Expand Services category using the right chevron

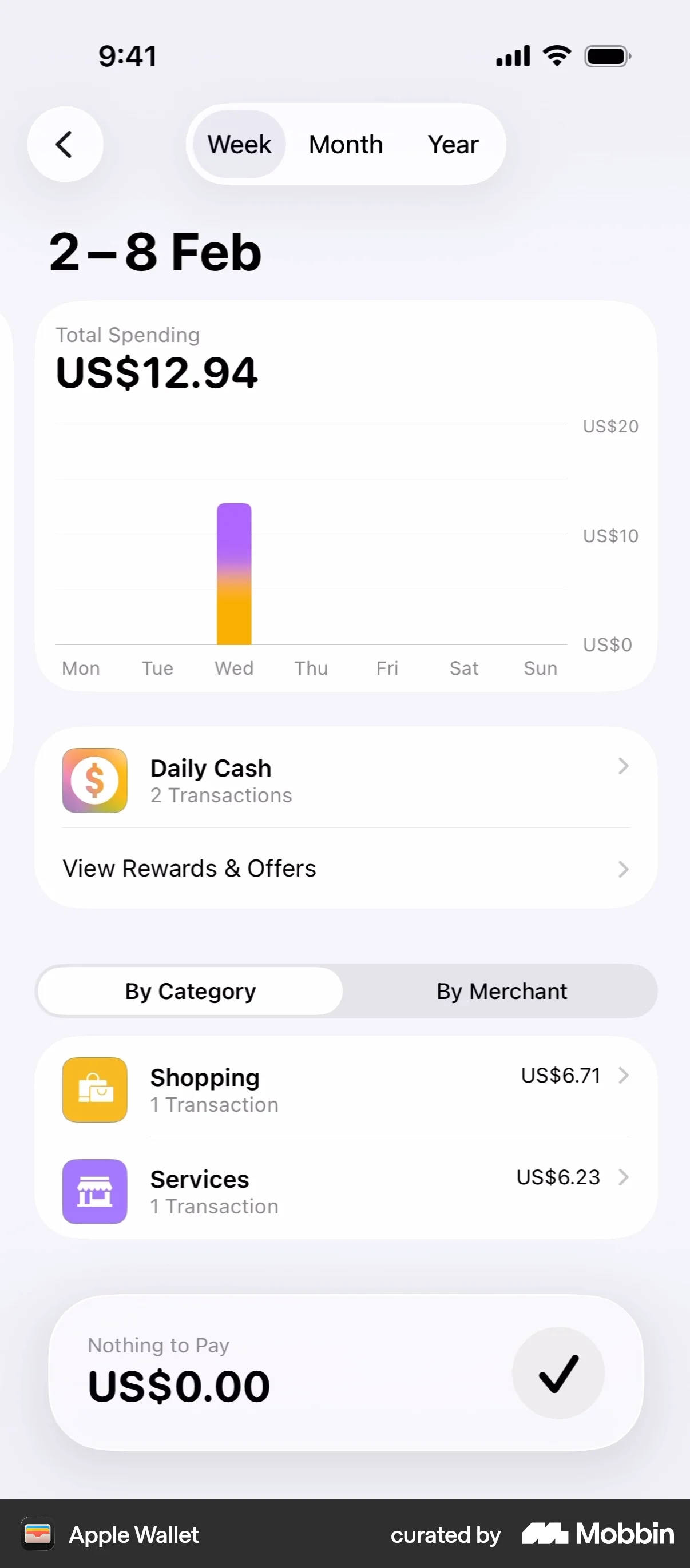coord(622,1177)
